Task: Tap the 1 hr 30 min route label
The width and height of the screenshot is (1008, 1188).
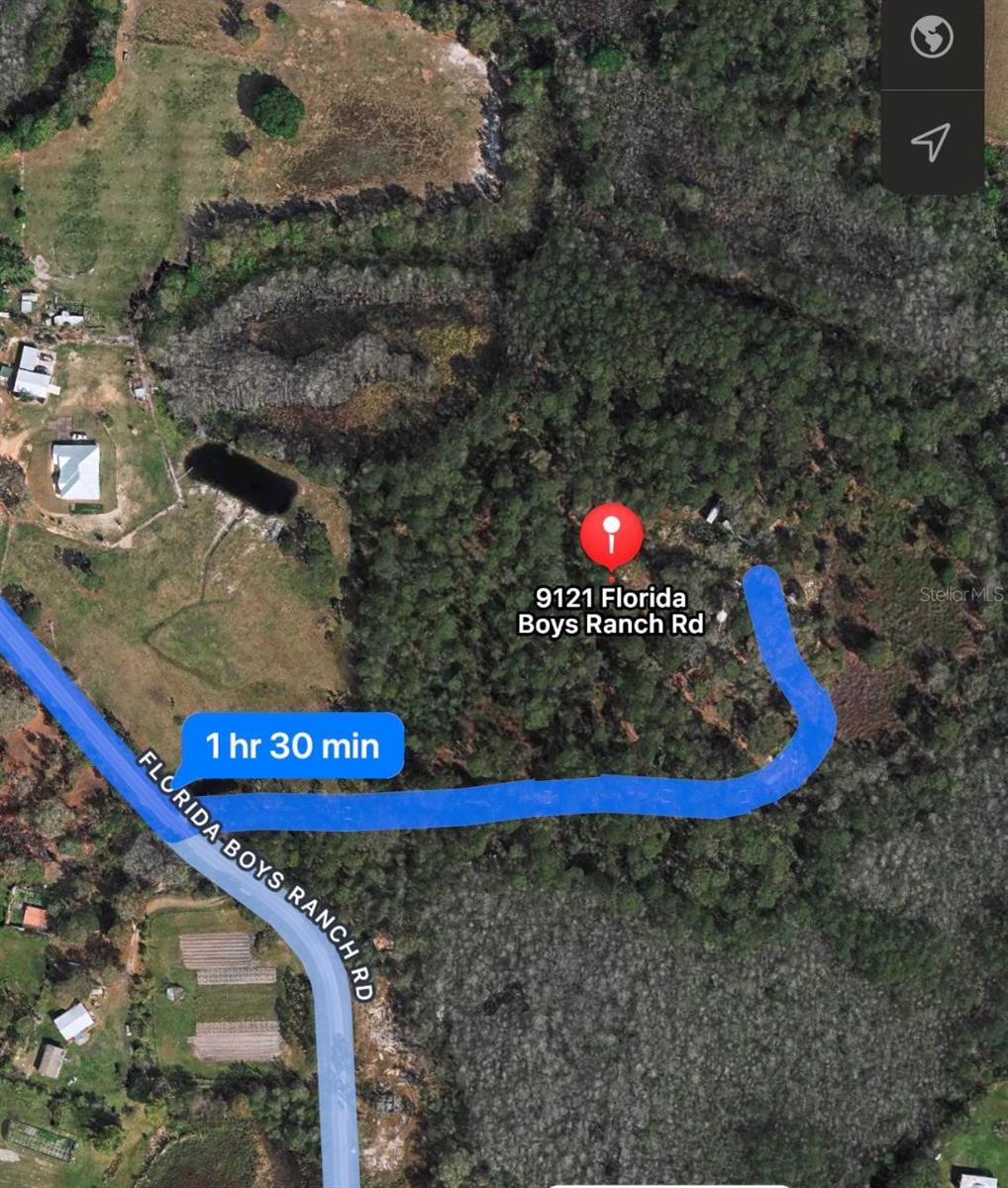Action: tap(293, 744)
